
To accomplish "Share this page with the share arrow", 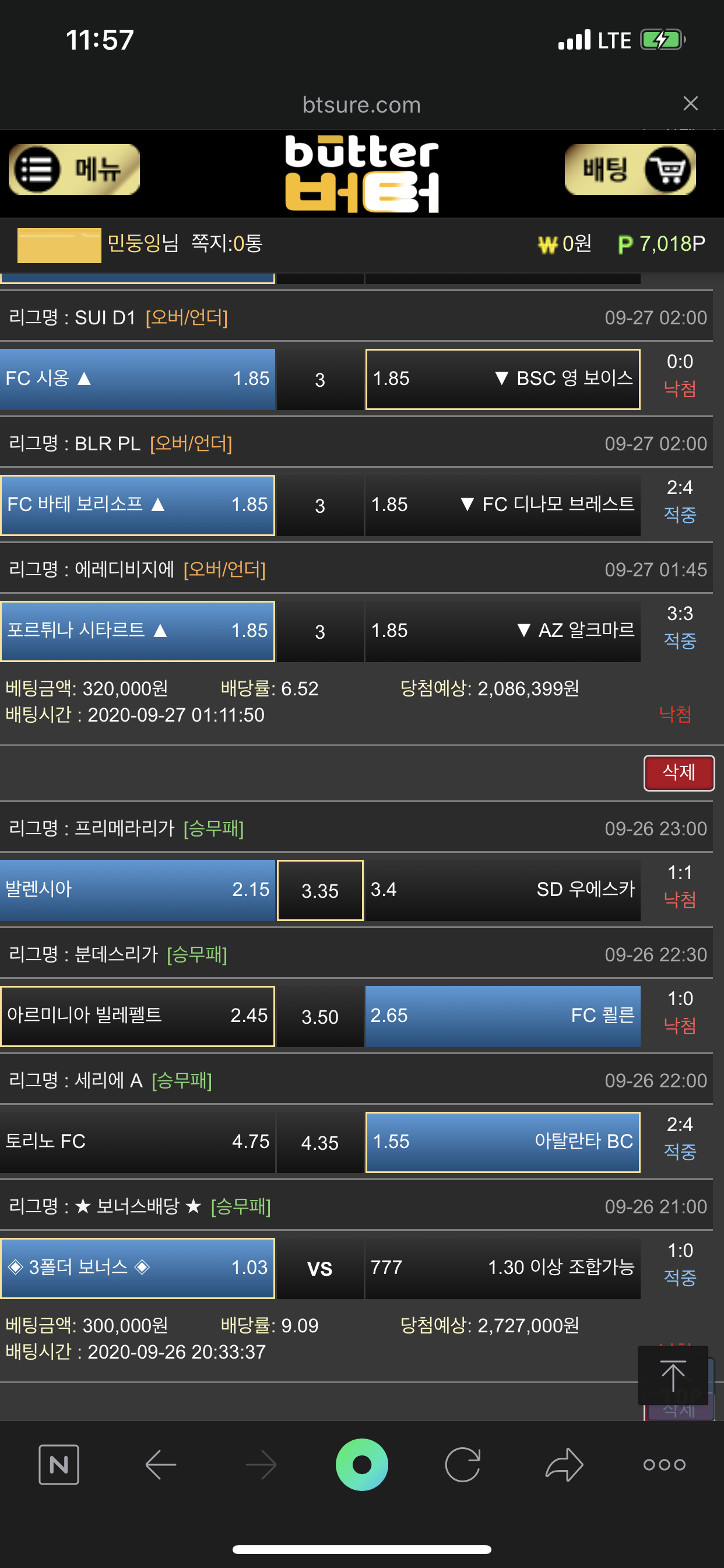I will (564, 1464).
